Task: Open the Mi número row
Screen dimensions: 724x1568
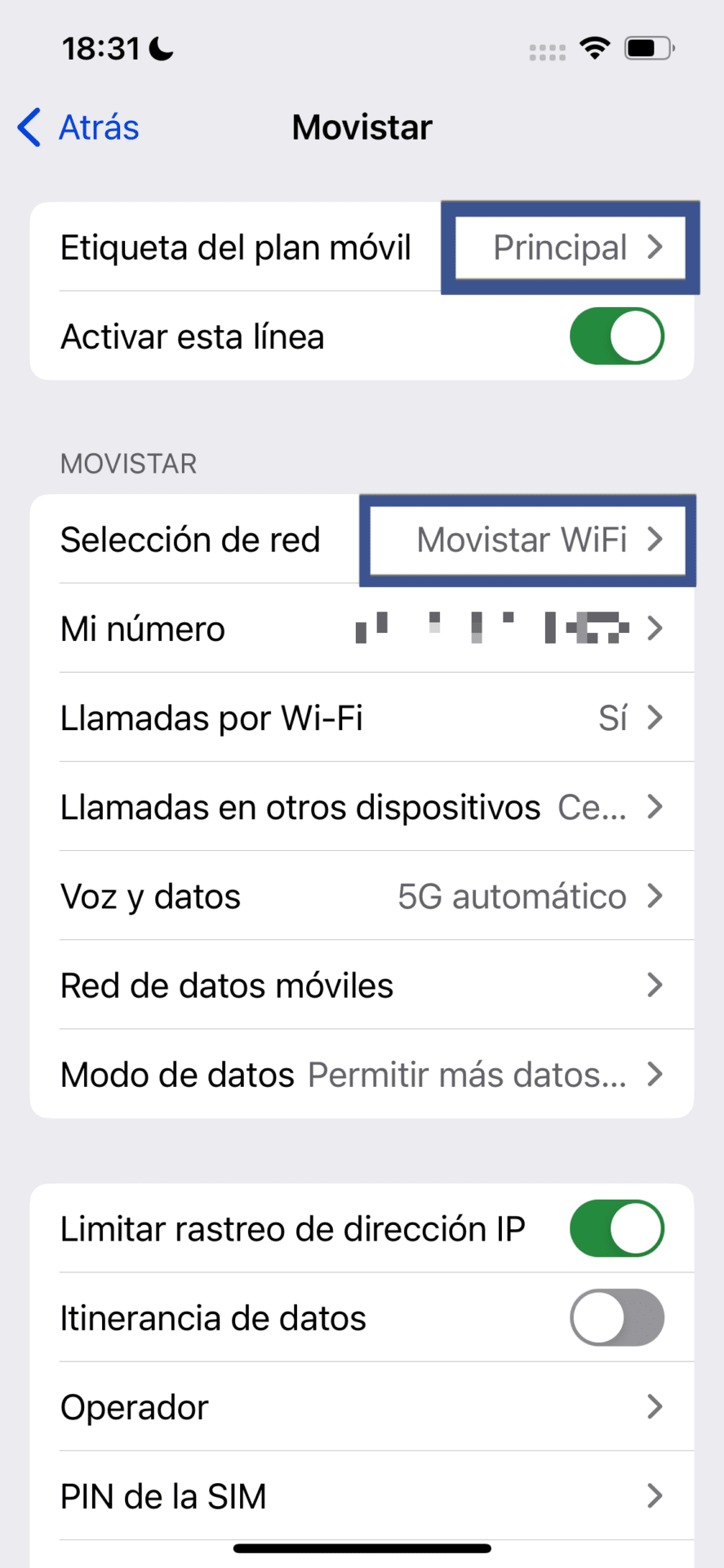Action: click(362, 628)
